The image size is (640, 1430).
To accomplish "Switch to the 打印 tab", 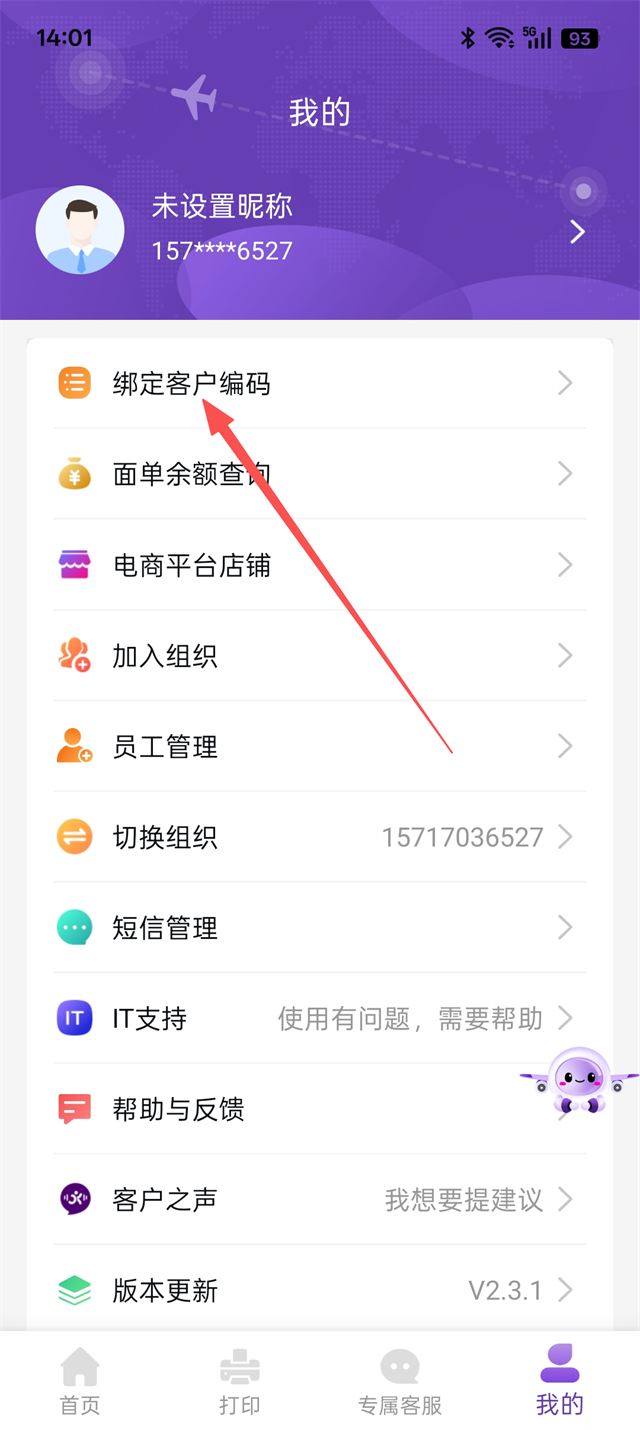I will [240, 1382].
